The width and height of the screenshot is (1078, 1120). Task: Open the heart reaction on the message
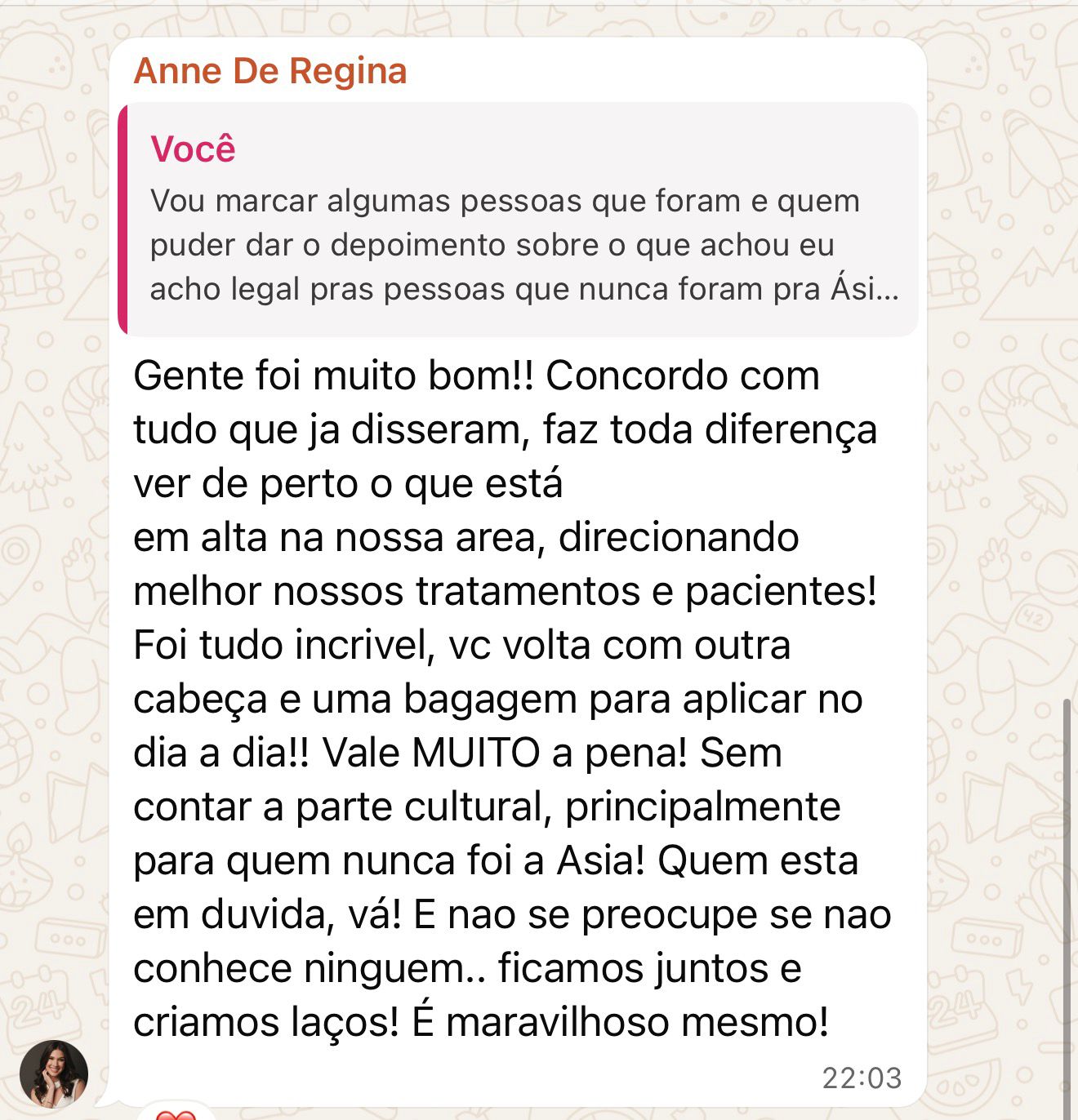point(176,1113)
